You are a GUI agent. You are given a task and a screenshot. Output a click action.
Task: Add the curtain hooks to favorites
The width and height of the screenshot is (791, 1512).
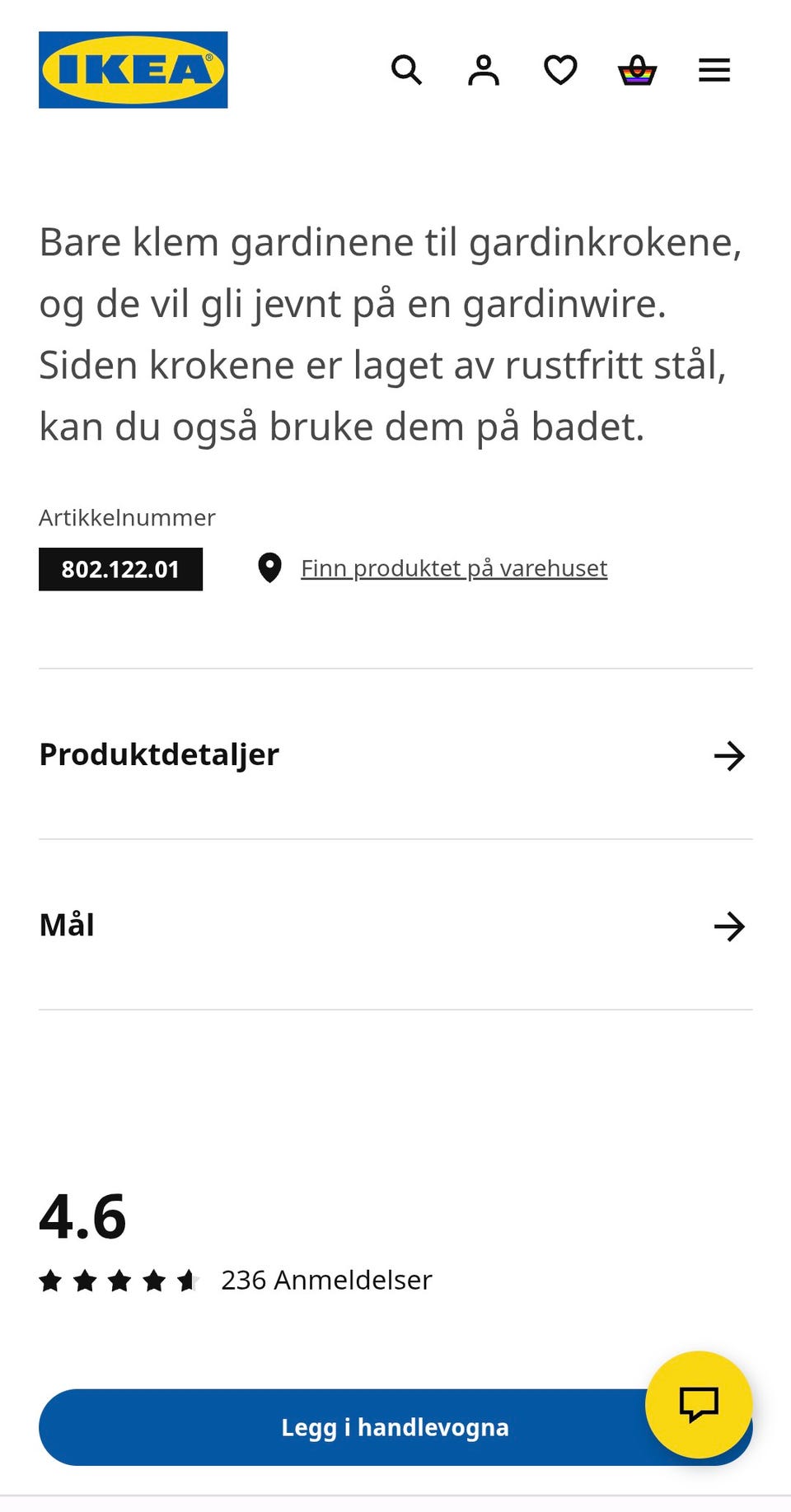(561, 71)
